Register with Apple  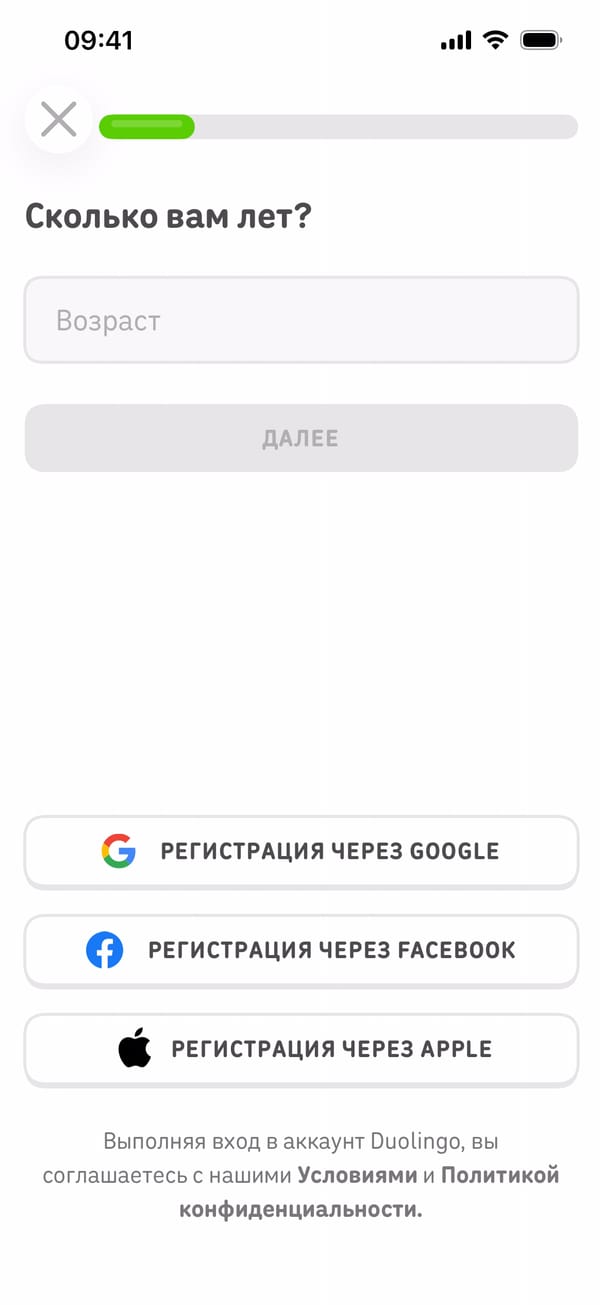point(301,1049)
